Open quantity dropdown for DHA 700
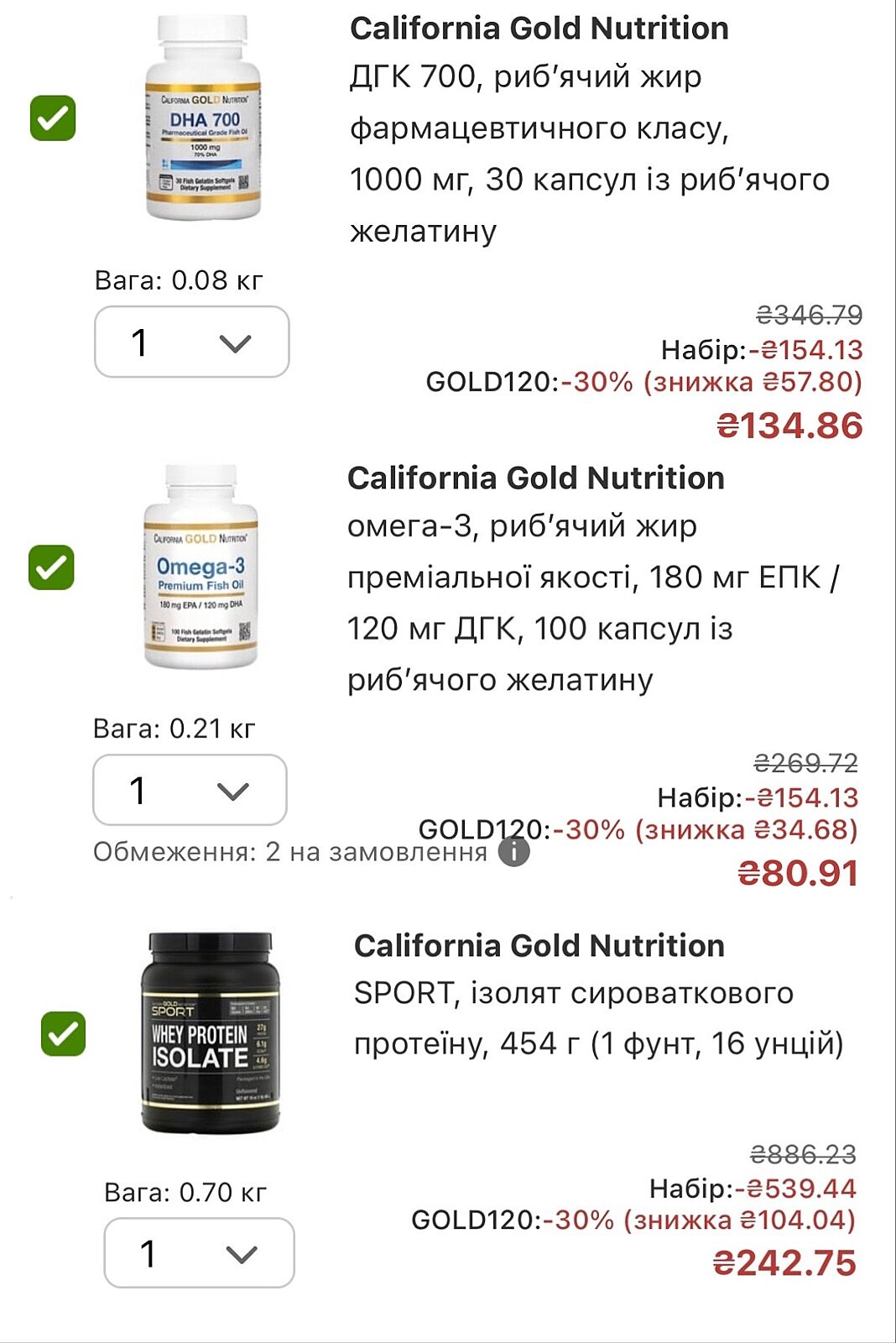 click(191, 342)
